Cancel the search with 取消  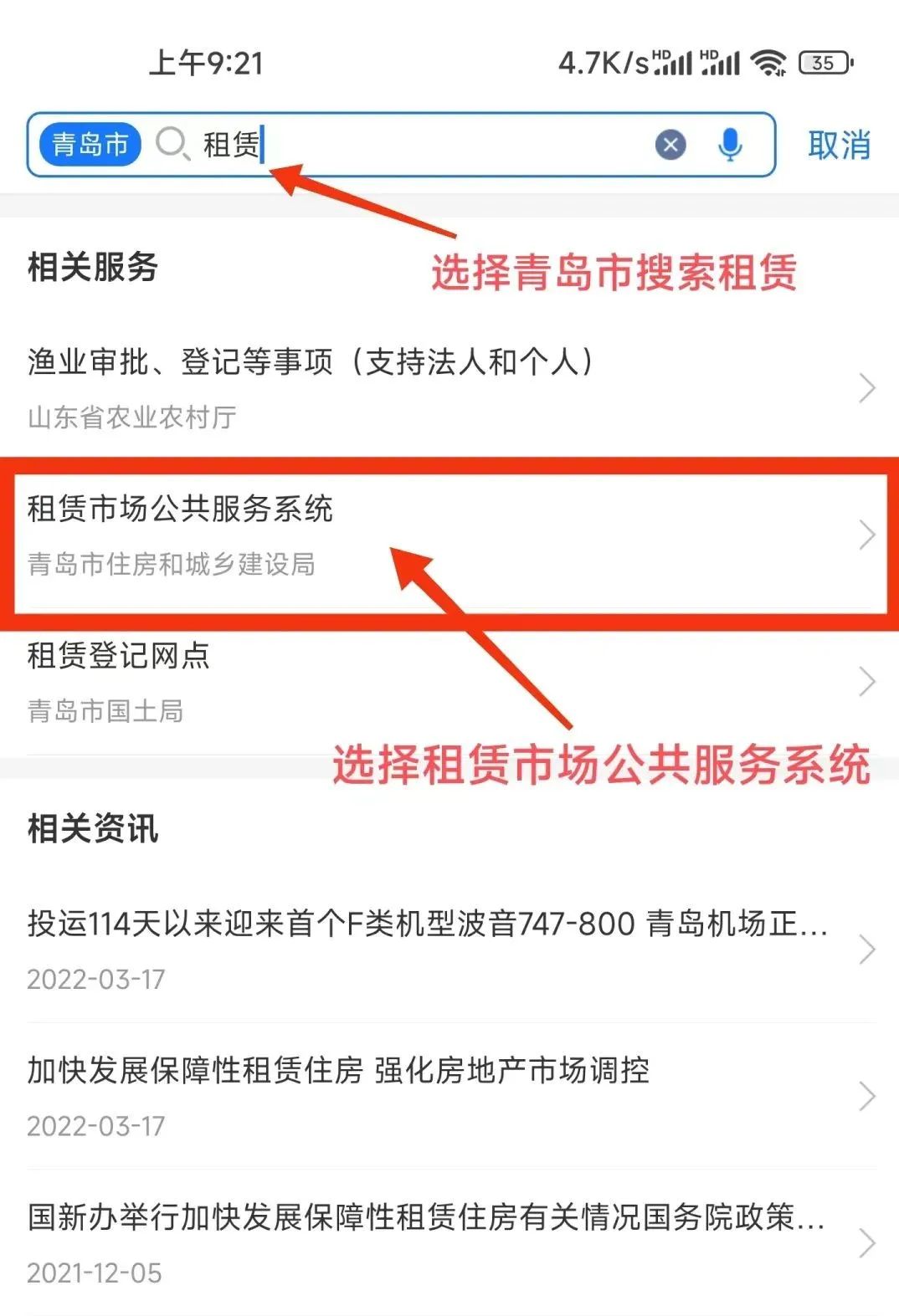click(x=838, y=145)
